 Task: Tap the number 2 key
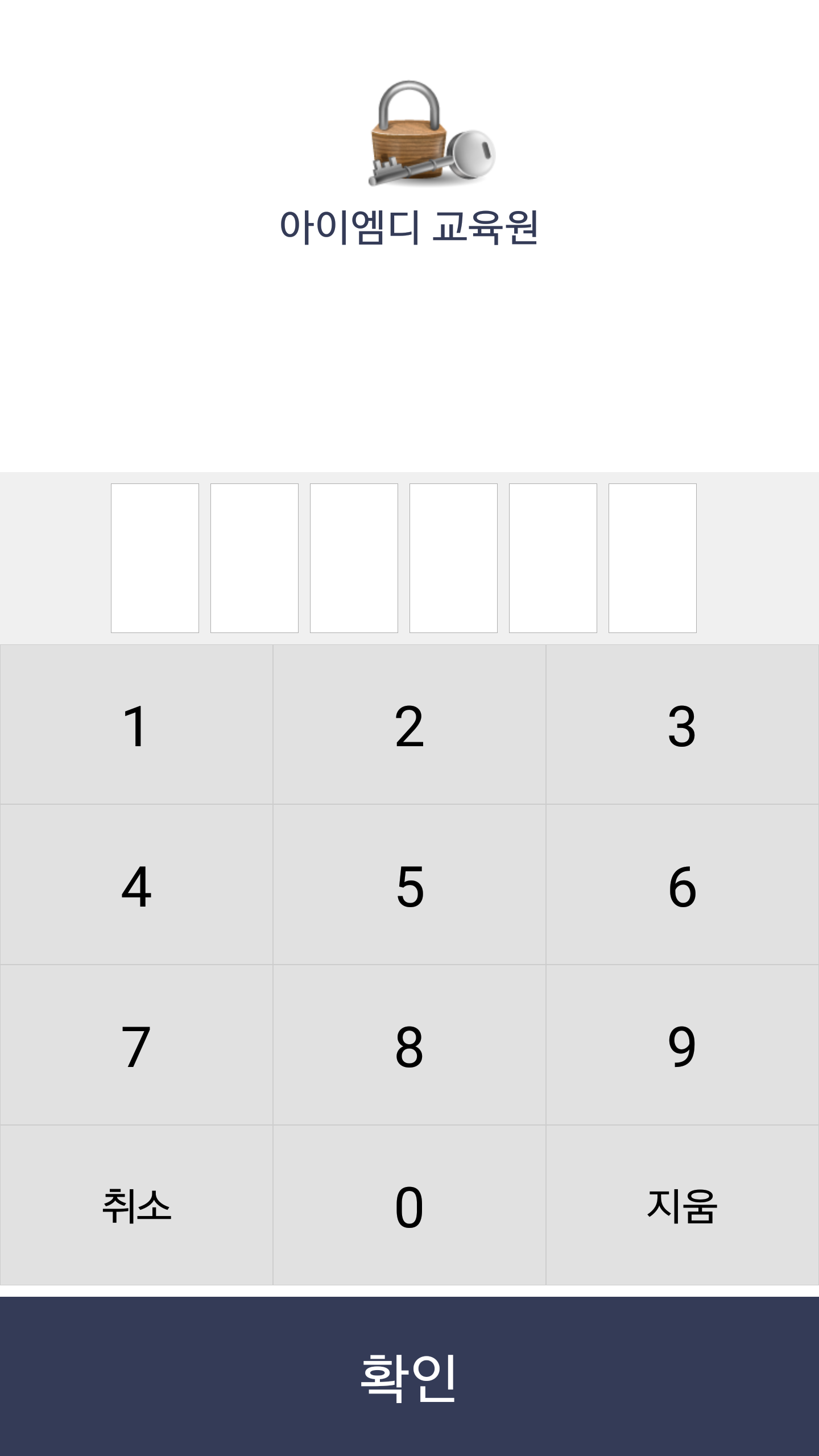click(409, 725)
